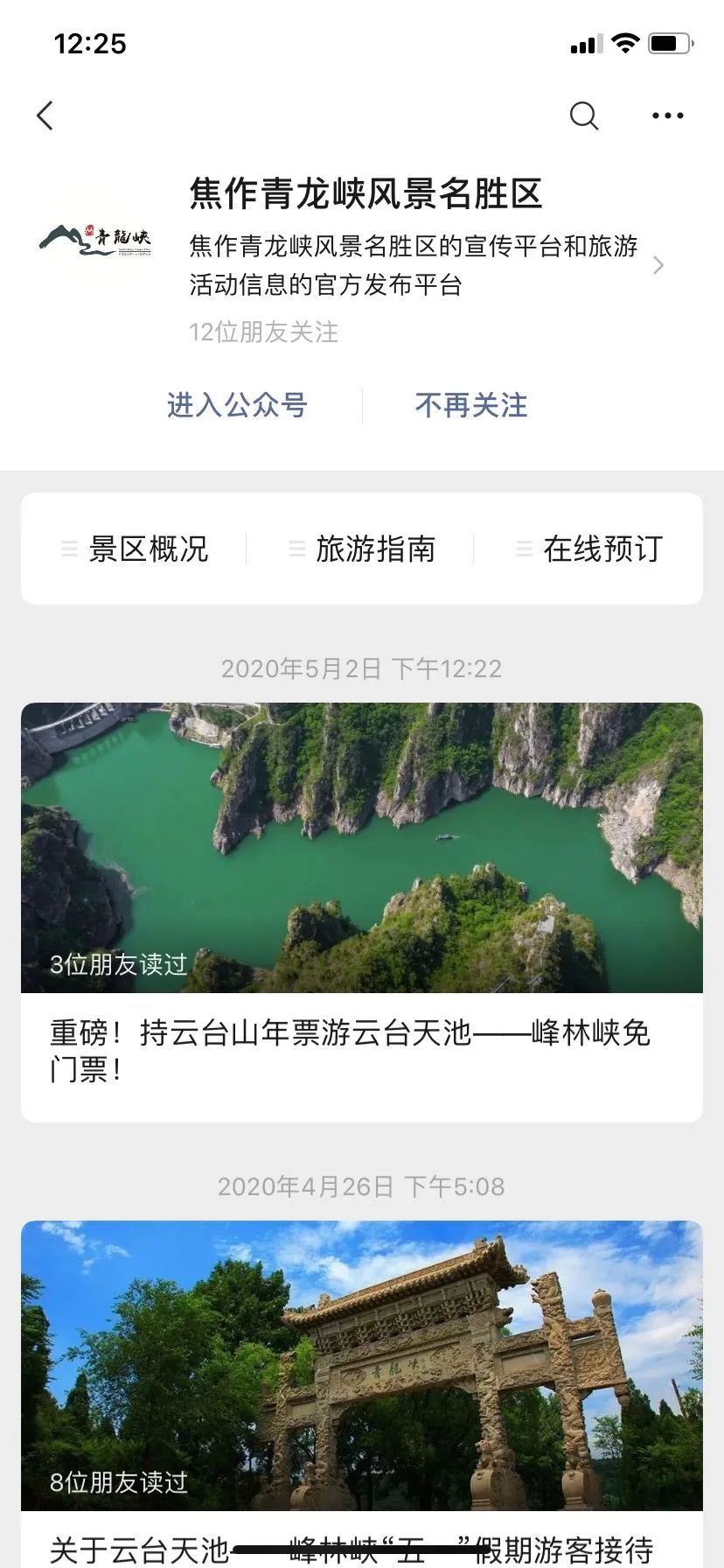Read the 持云台山年票游云台天池 article
The image size is (724, 1568).
point(362,910)
